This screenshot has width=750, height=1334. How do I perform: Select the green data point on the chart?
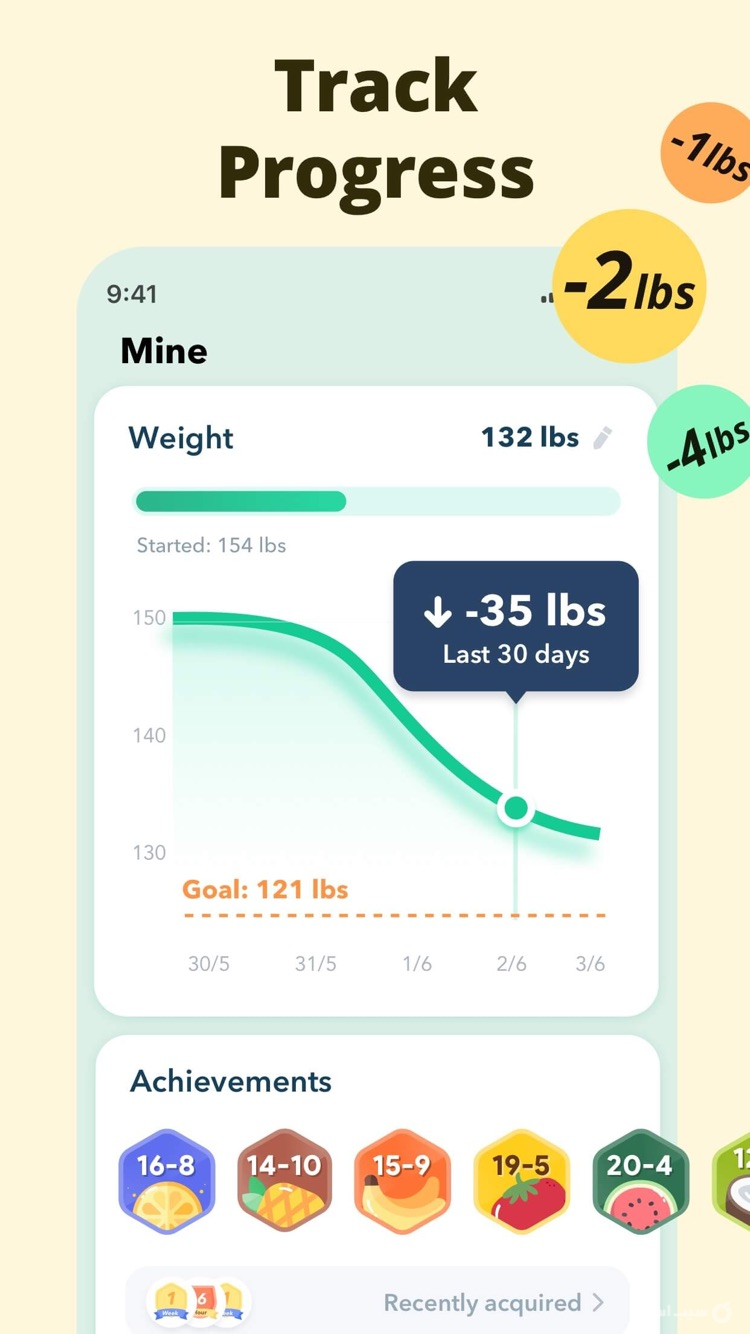coord(515,807)
